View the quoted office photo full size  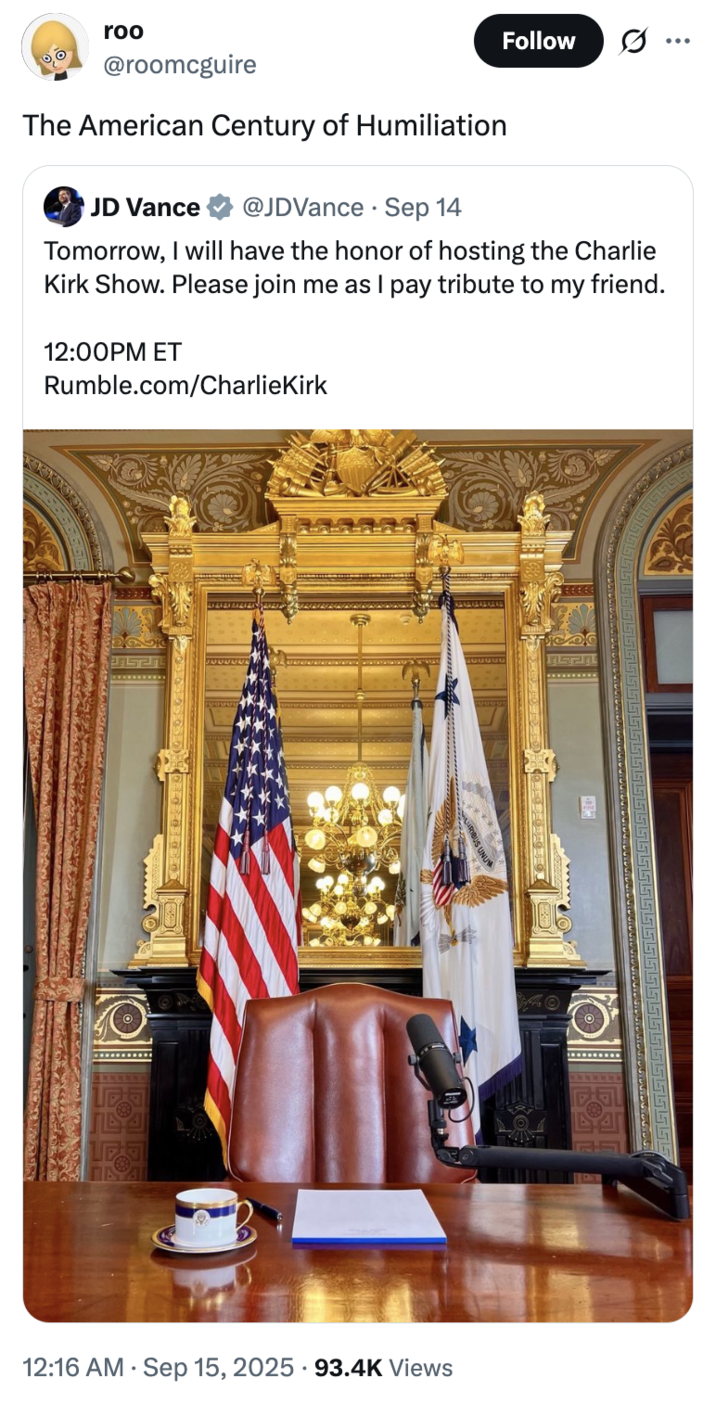coord(358,875)
